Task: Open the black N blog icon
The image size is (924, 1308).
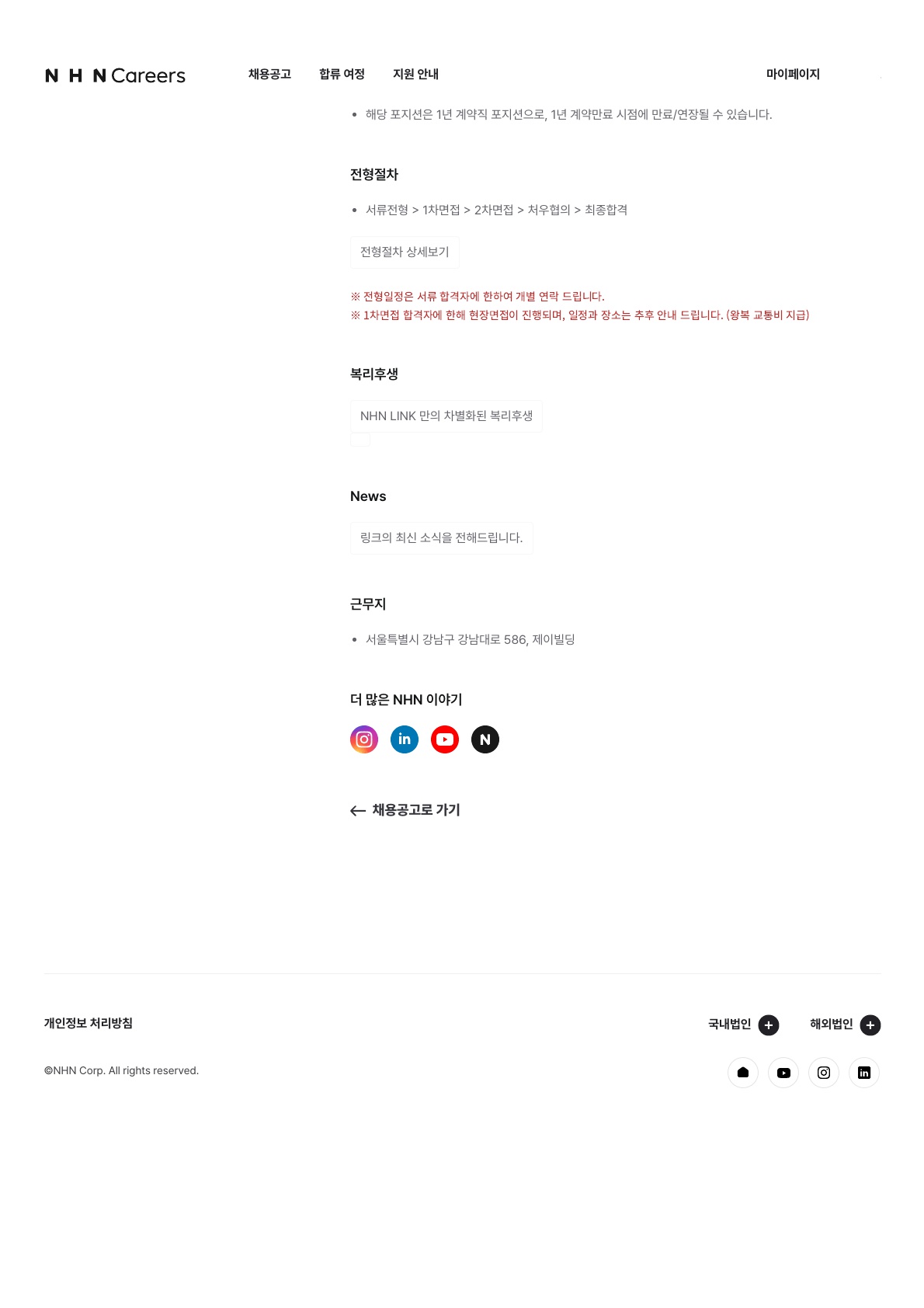Action: click(x=485, y=739)
